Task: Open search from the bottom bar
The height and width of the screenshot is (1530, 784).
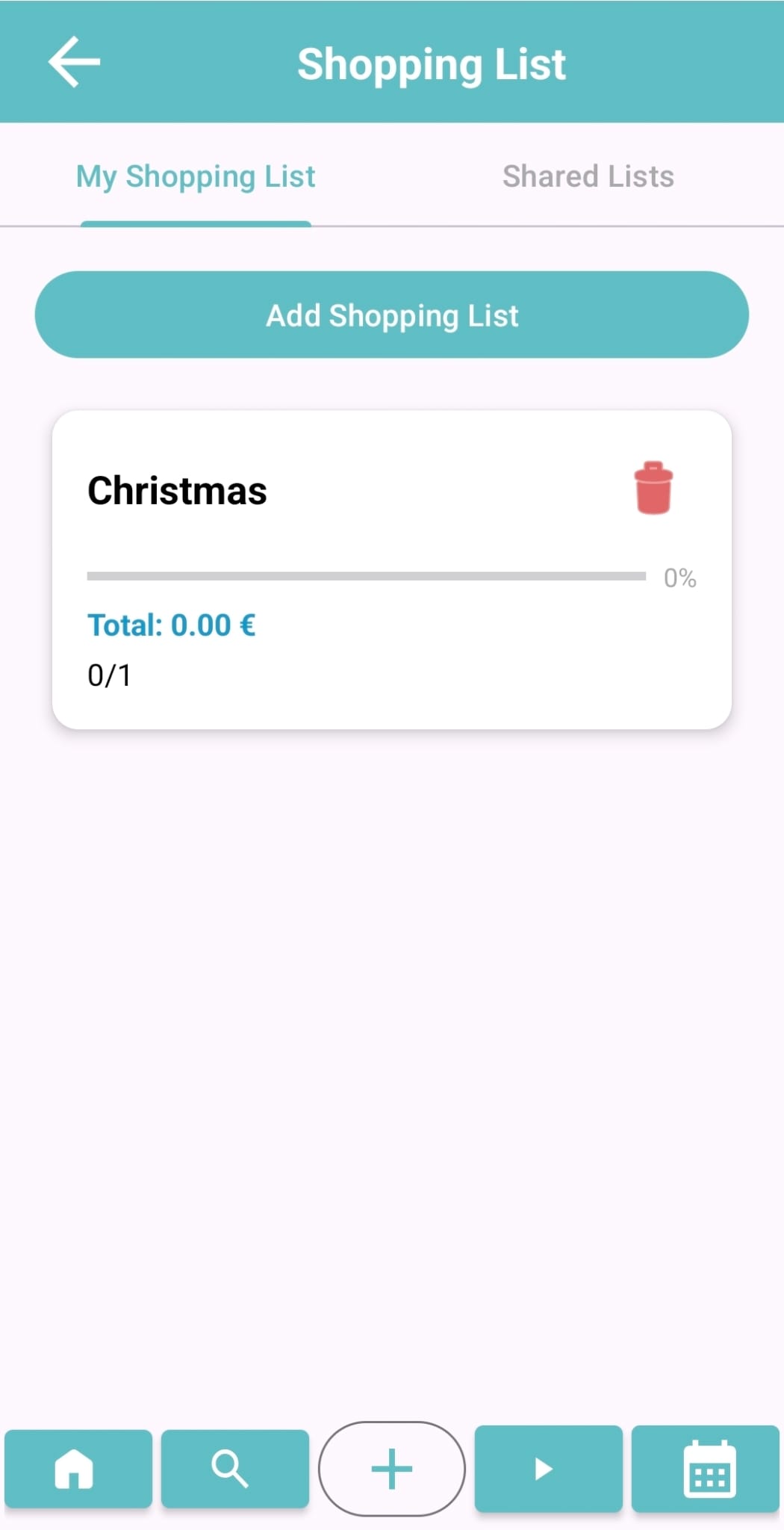Action: (x=234, y=1469)
